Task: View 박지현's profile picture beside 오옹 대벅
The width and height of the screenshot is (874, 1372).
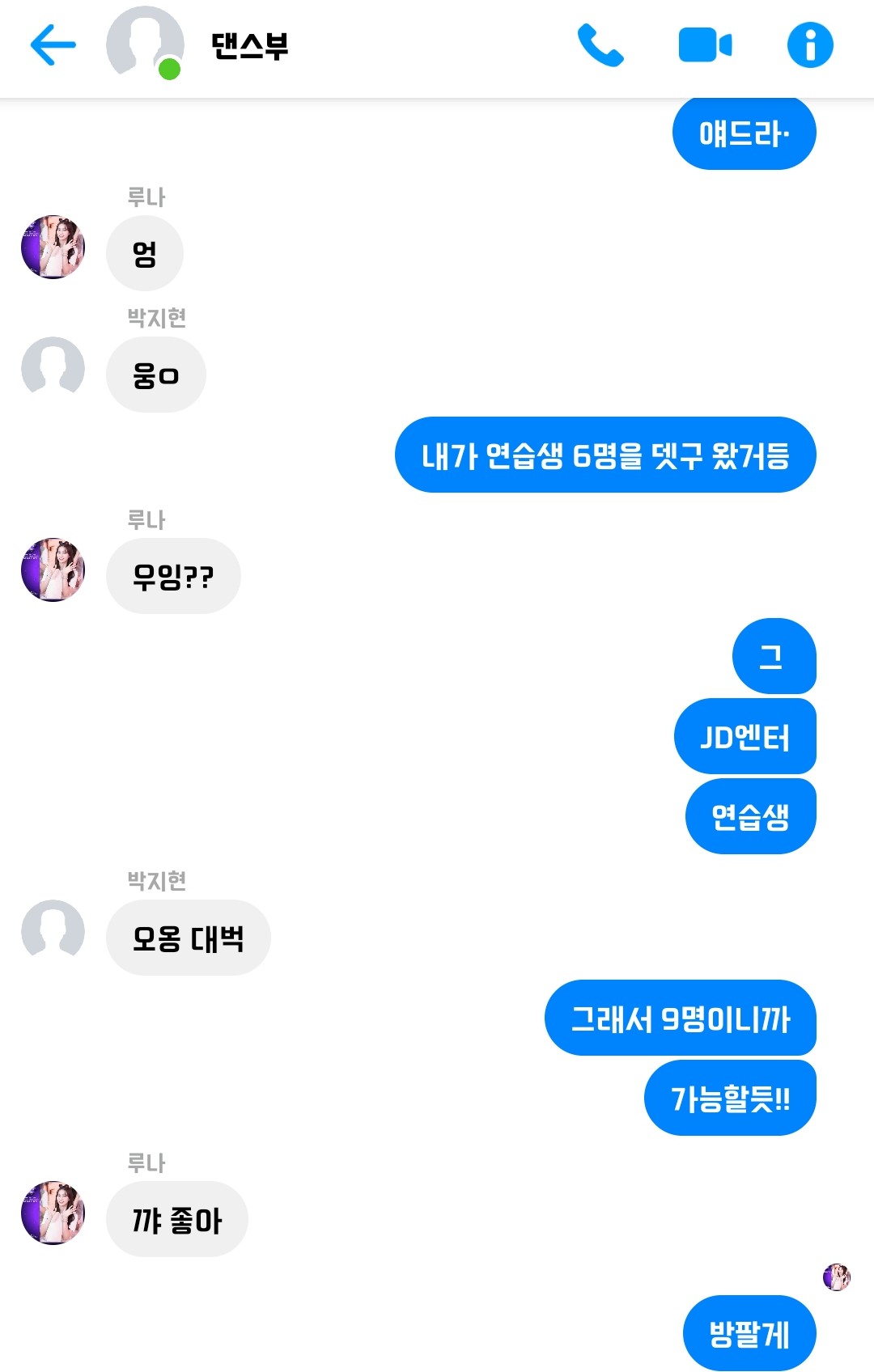Action: tap(53, 931)
